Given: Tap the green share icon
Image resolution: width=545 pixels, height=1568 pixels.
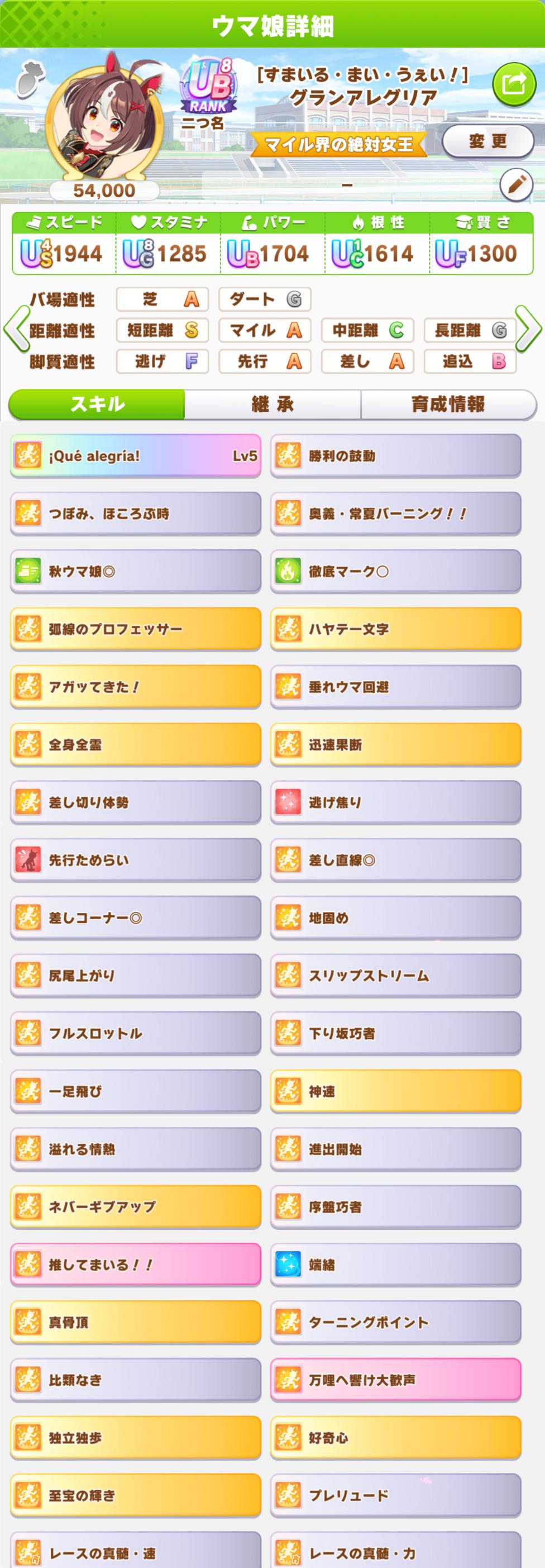Looking at the screenshot, I should pos(513,84).
